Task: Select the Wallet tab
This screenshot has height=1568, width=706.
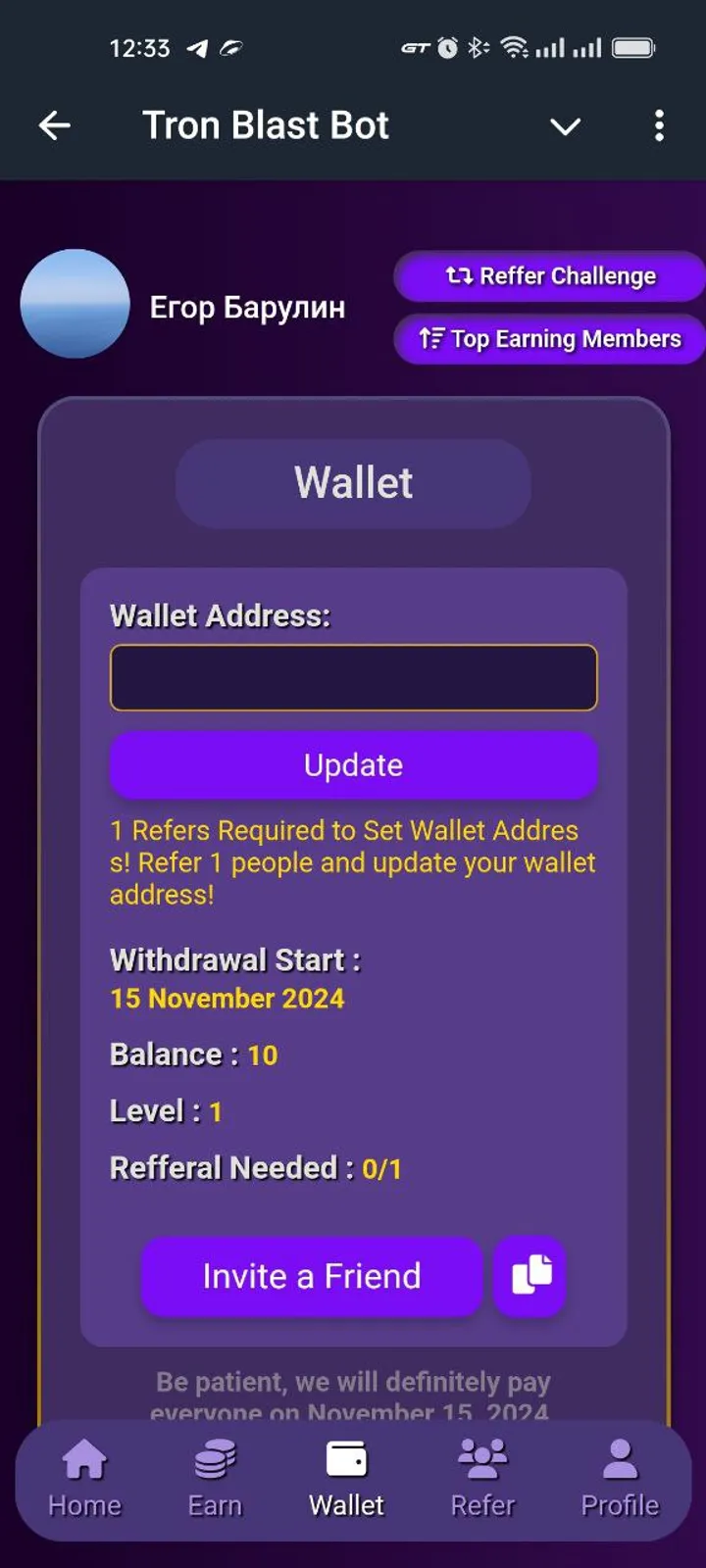Action: pos(346,1479)
